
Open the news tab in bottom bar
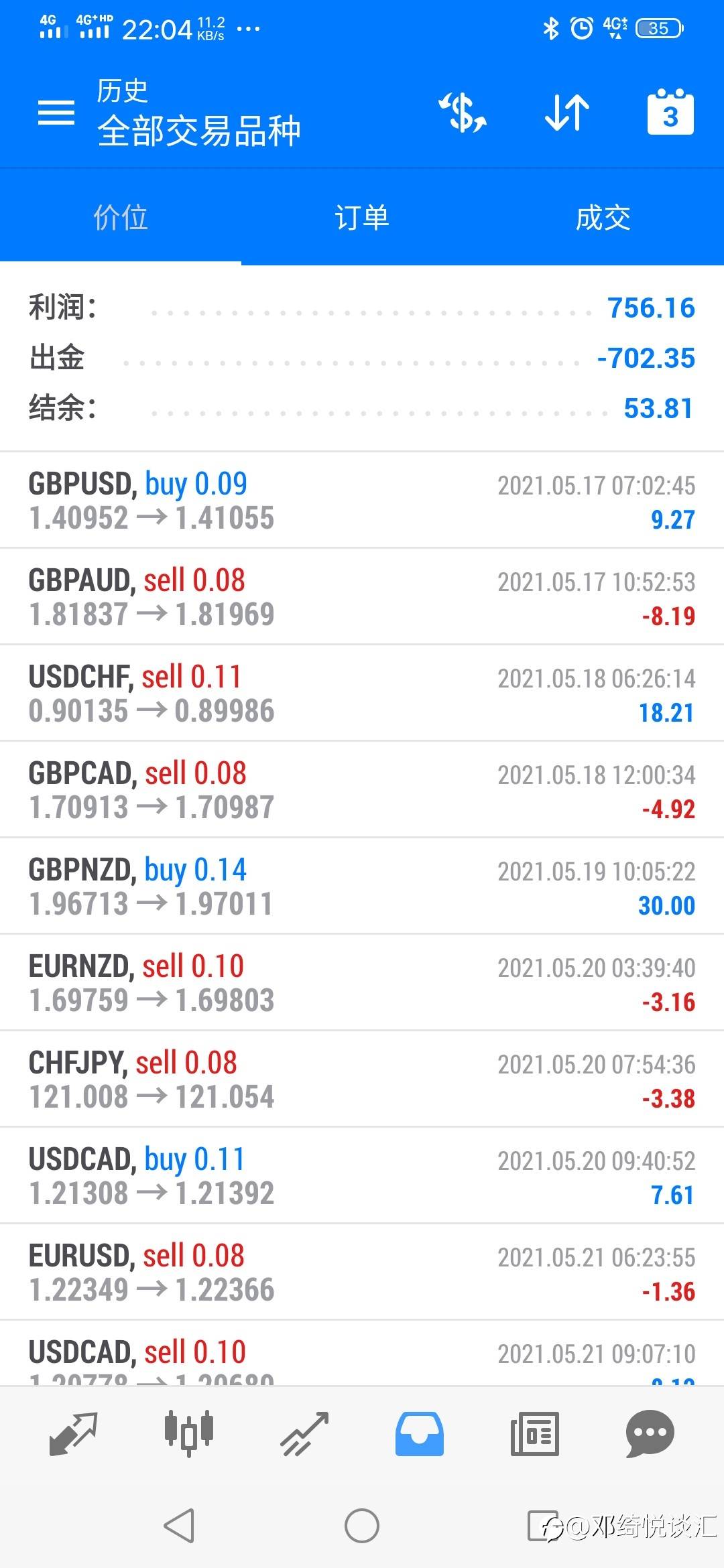pos(534,1434)
